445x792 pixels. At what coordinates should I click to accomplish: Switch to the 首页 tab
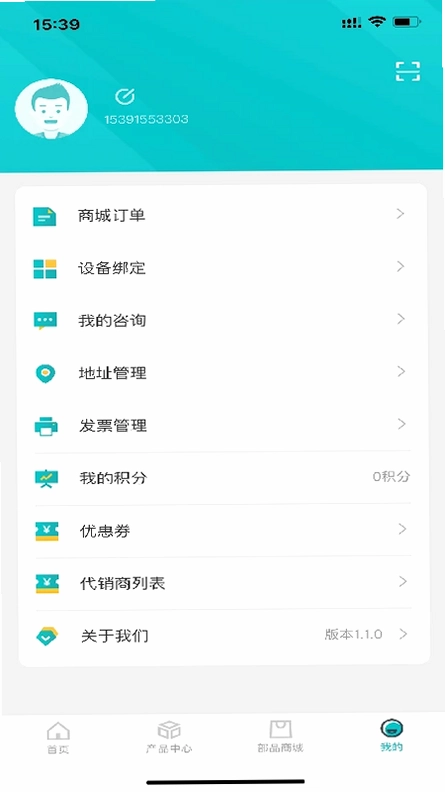coord(58,737)
